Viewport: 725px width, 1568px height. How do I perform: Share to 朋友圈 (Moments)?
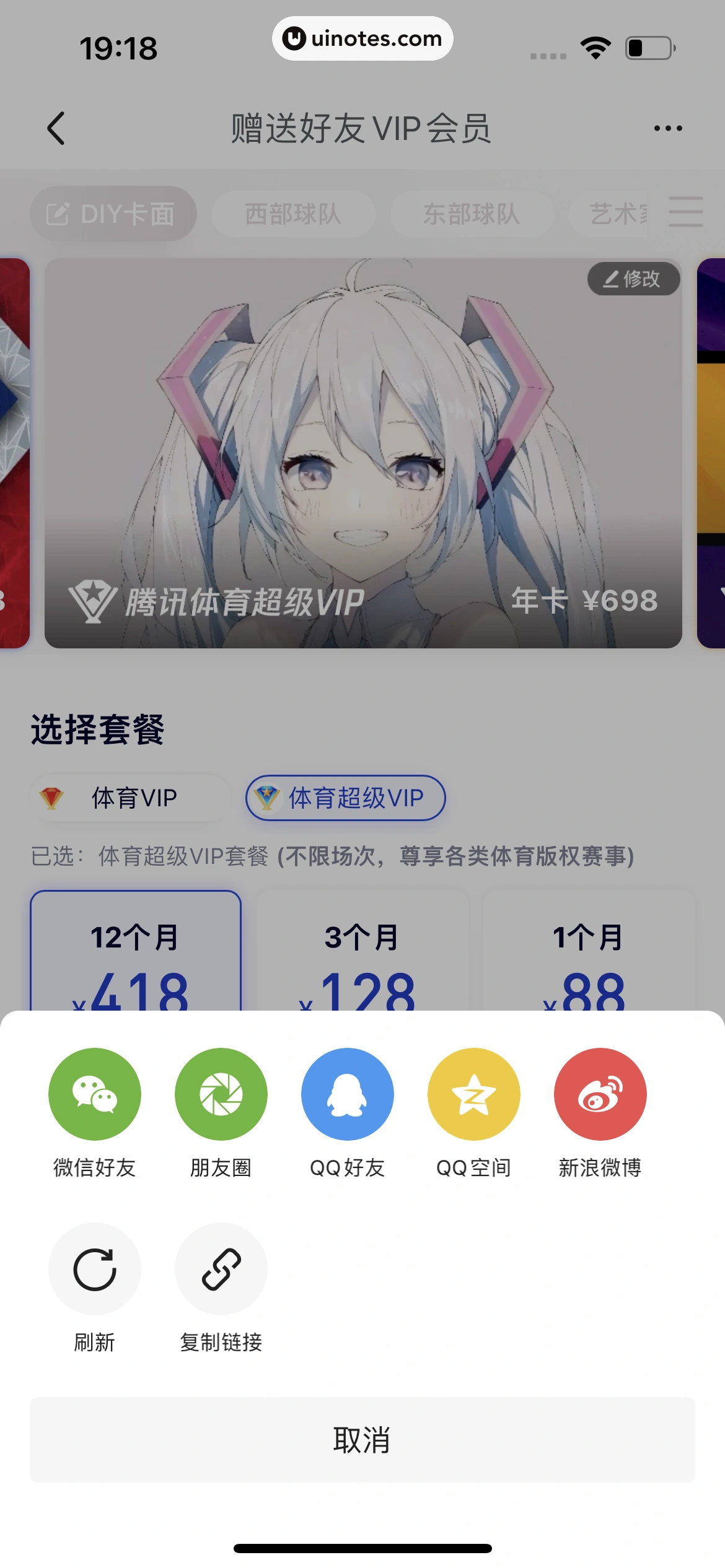(x=221, y=1094)
